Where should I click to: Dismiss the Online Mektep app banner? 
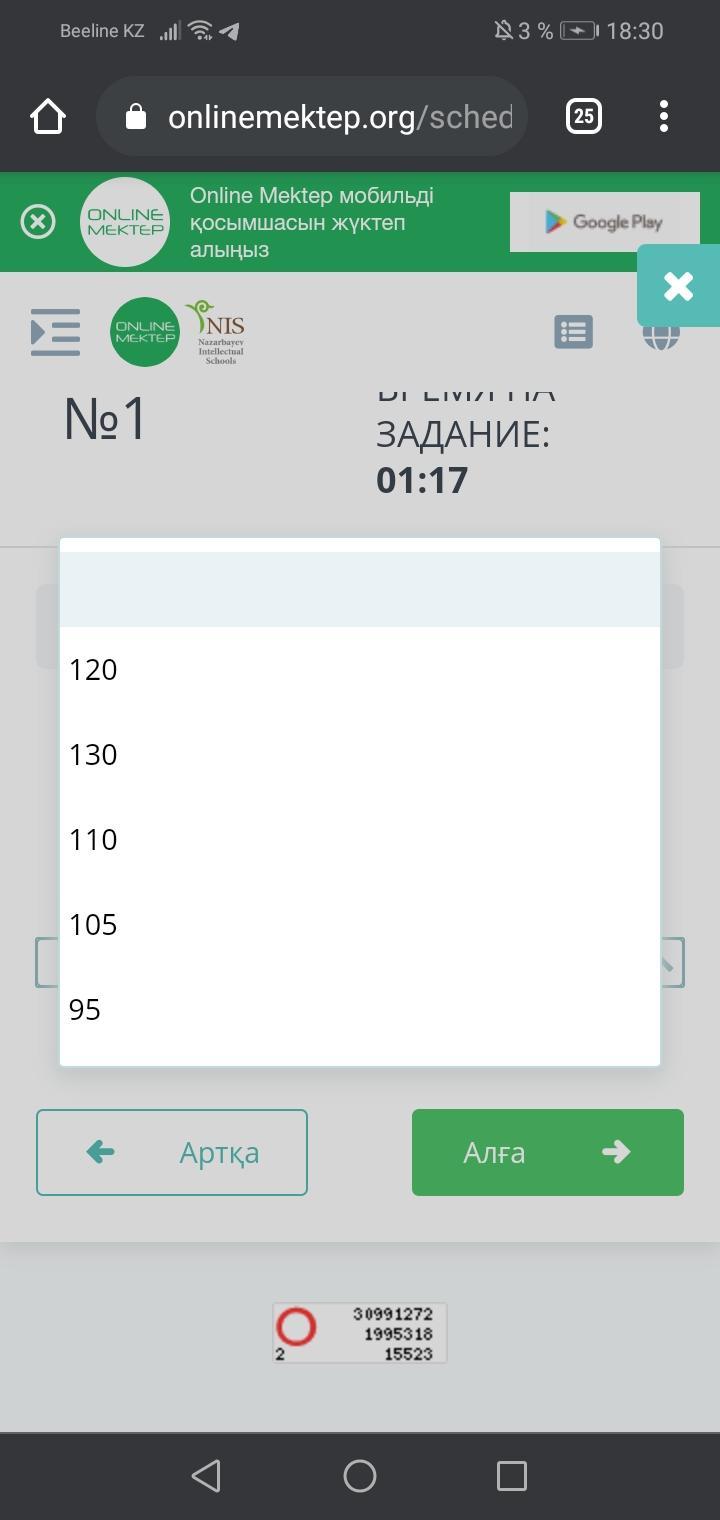pos(38,221)
